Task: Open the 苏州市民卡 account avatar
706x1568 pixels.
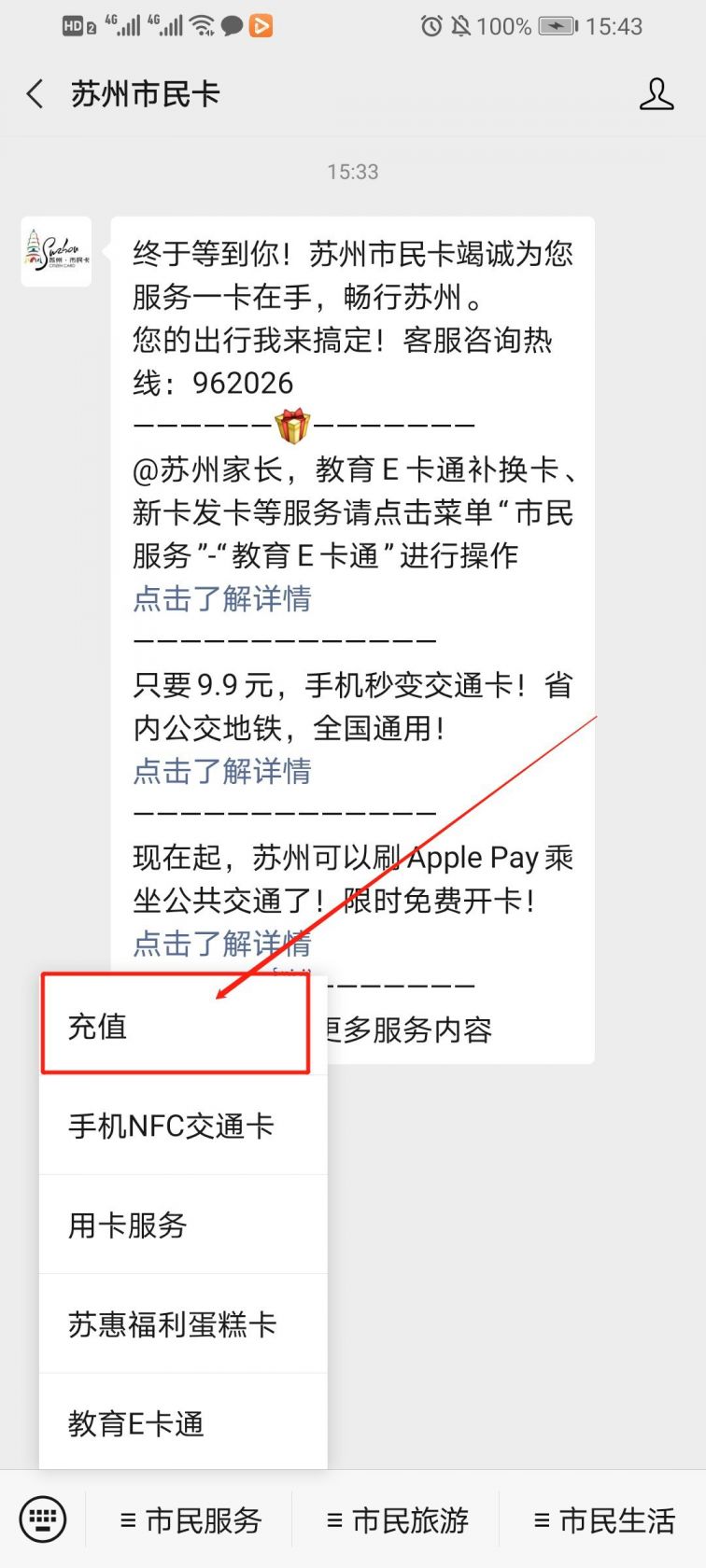Action: tap(56, 251)
